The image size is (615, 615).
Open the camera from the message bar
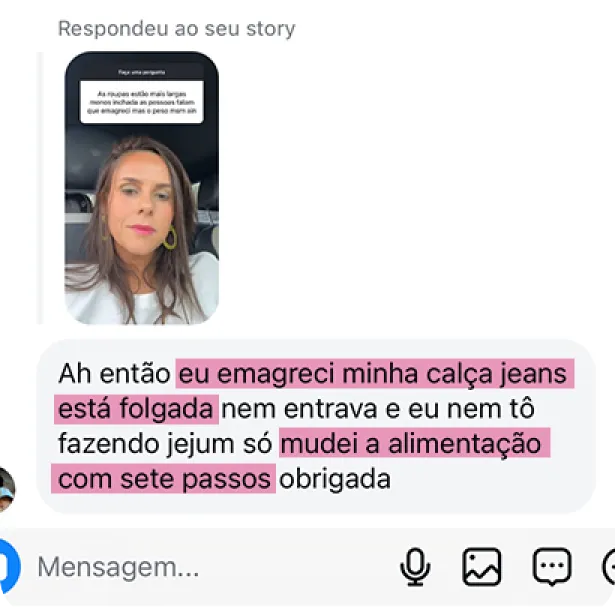[6, 567]
